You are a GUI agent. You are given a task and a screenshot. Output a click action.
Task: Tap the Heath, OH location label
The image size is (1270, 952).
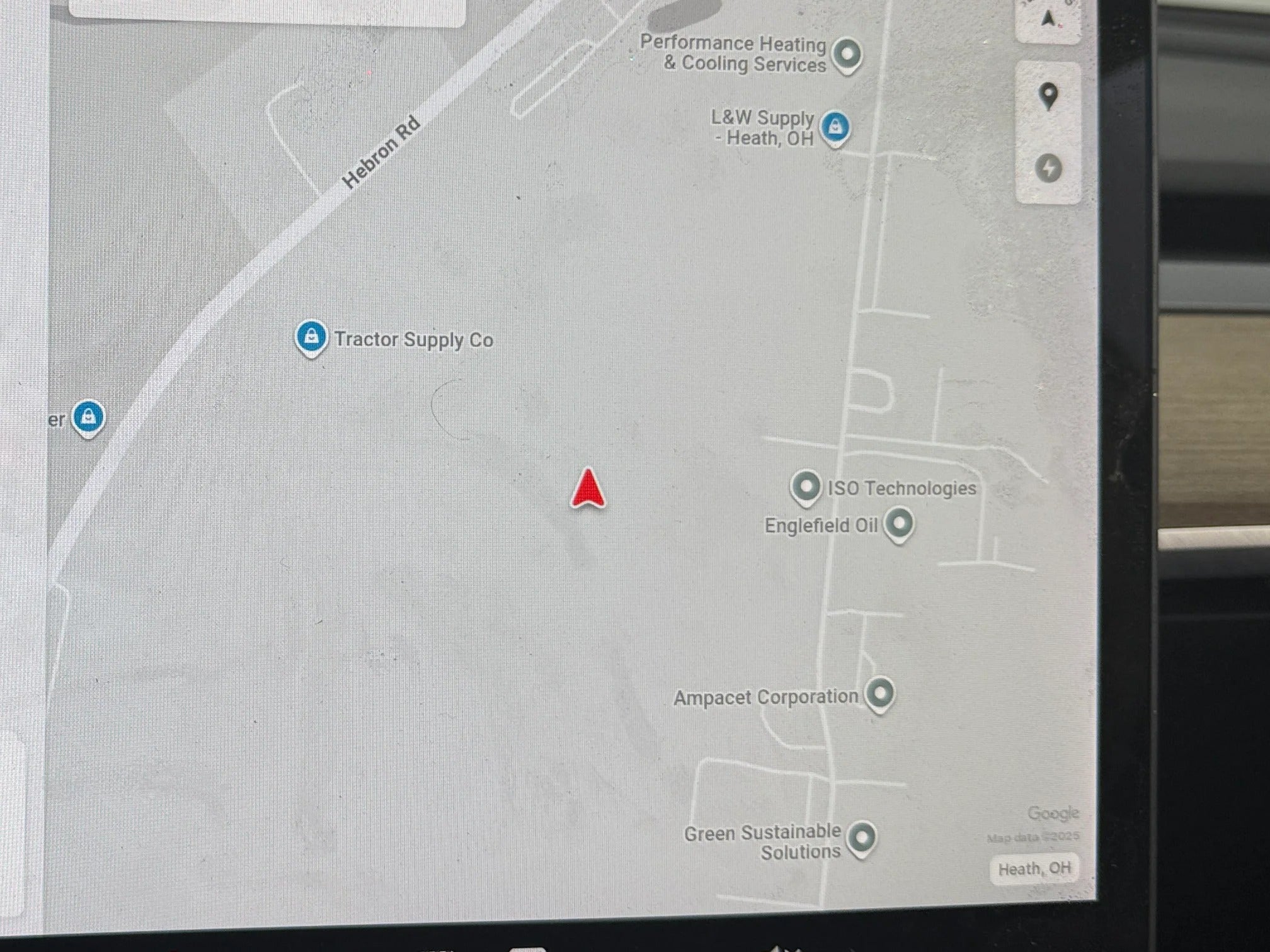[1034, 869]
